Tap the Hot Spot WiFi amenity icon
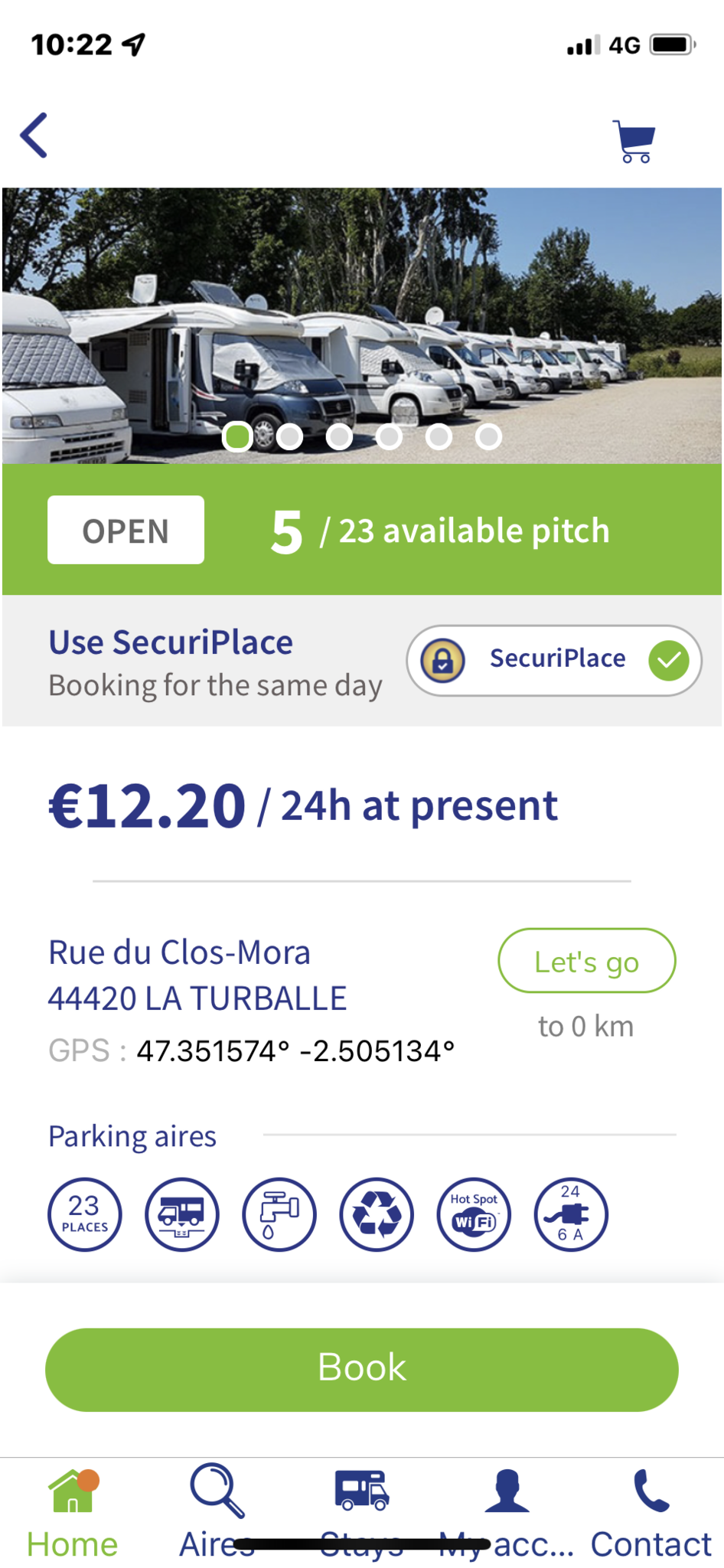724x1568 pixels. pos(475,1214)
